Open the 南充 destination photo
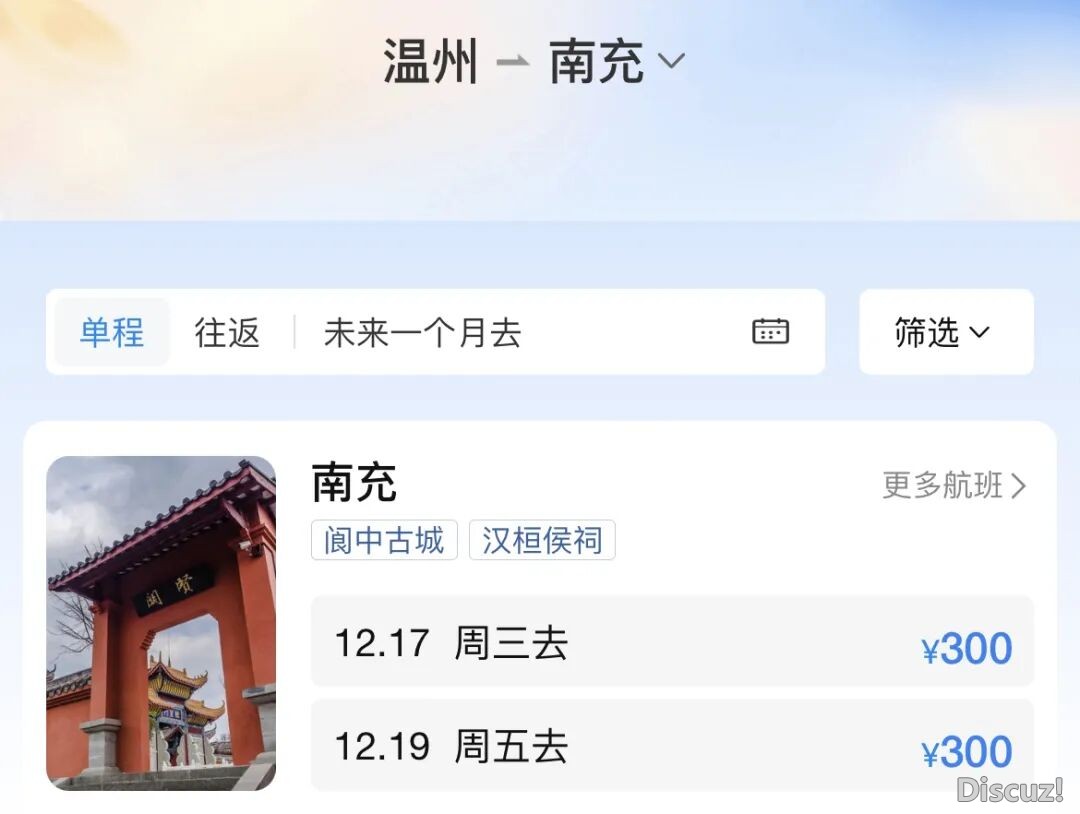 (x=161, y=623)
